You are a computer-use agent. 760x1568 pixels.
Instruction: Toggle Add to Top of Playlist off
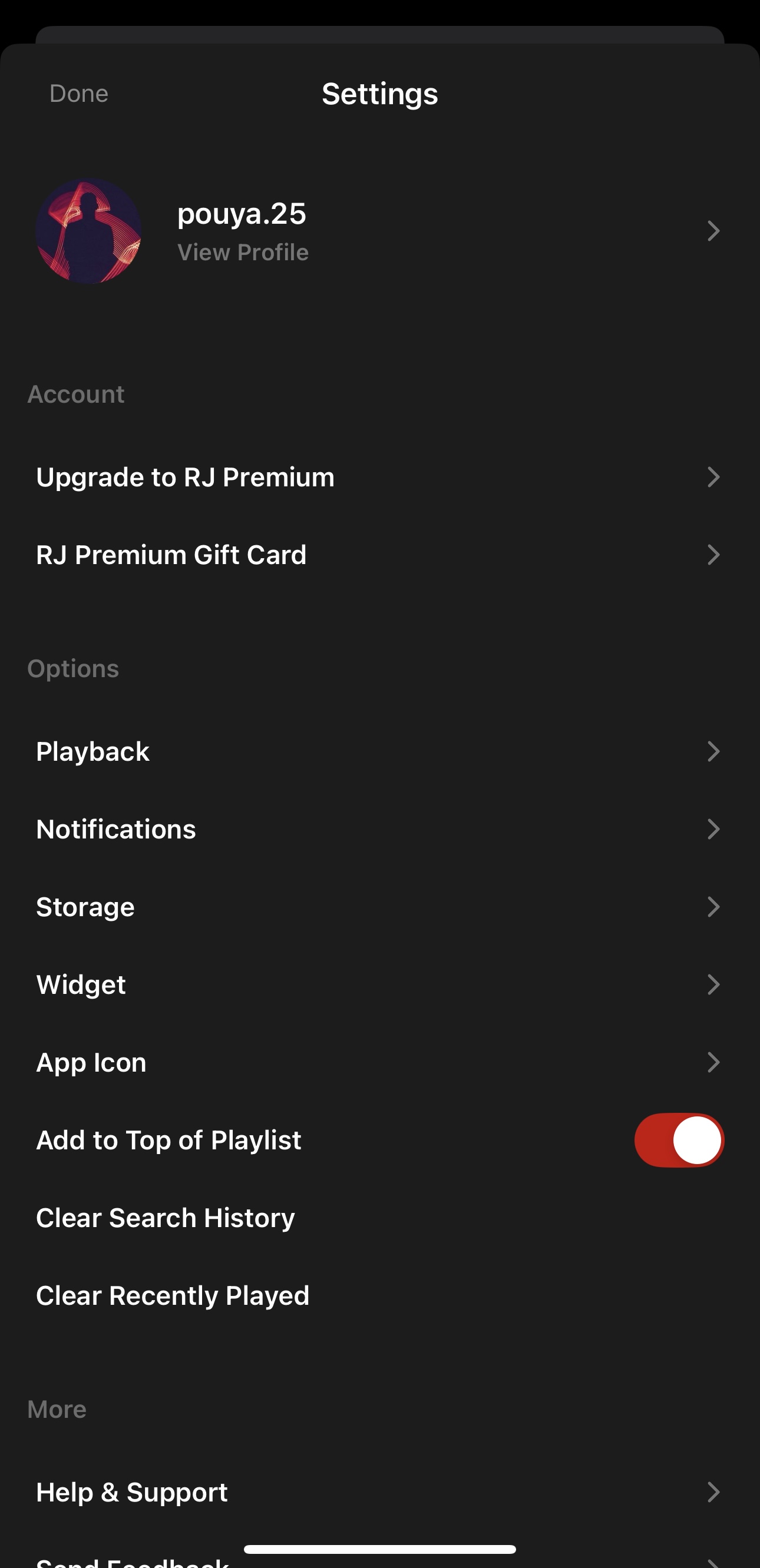678,1139
